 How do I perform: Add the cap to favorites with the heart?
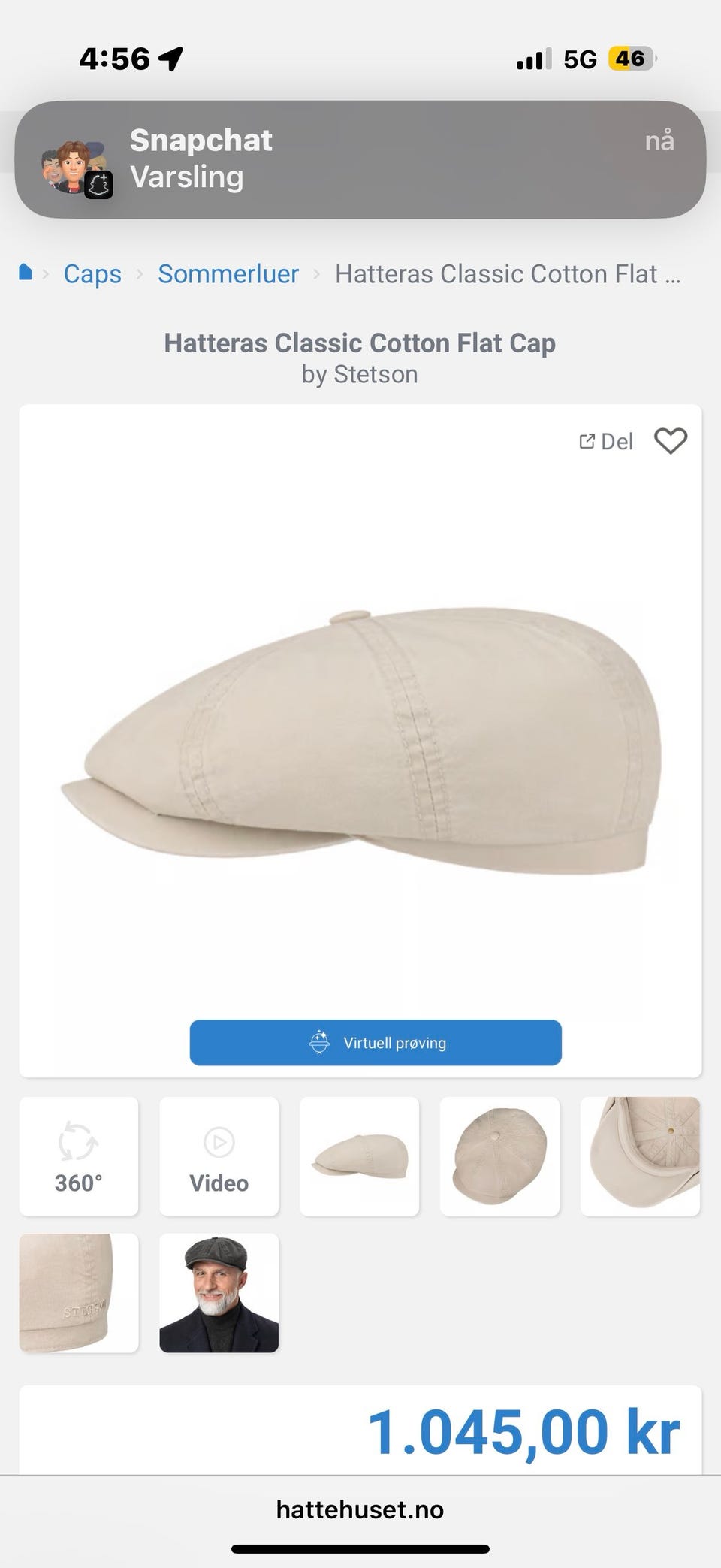click(x=671, y=441)
